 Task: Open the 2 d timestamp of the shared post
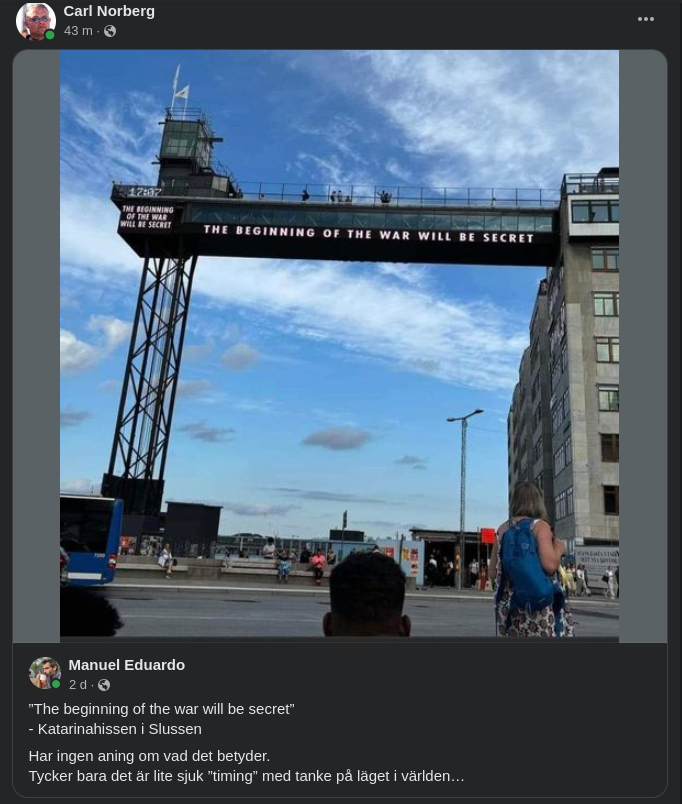click(x=78, y=685)
